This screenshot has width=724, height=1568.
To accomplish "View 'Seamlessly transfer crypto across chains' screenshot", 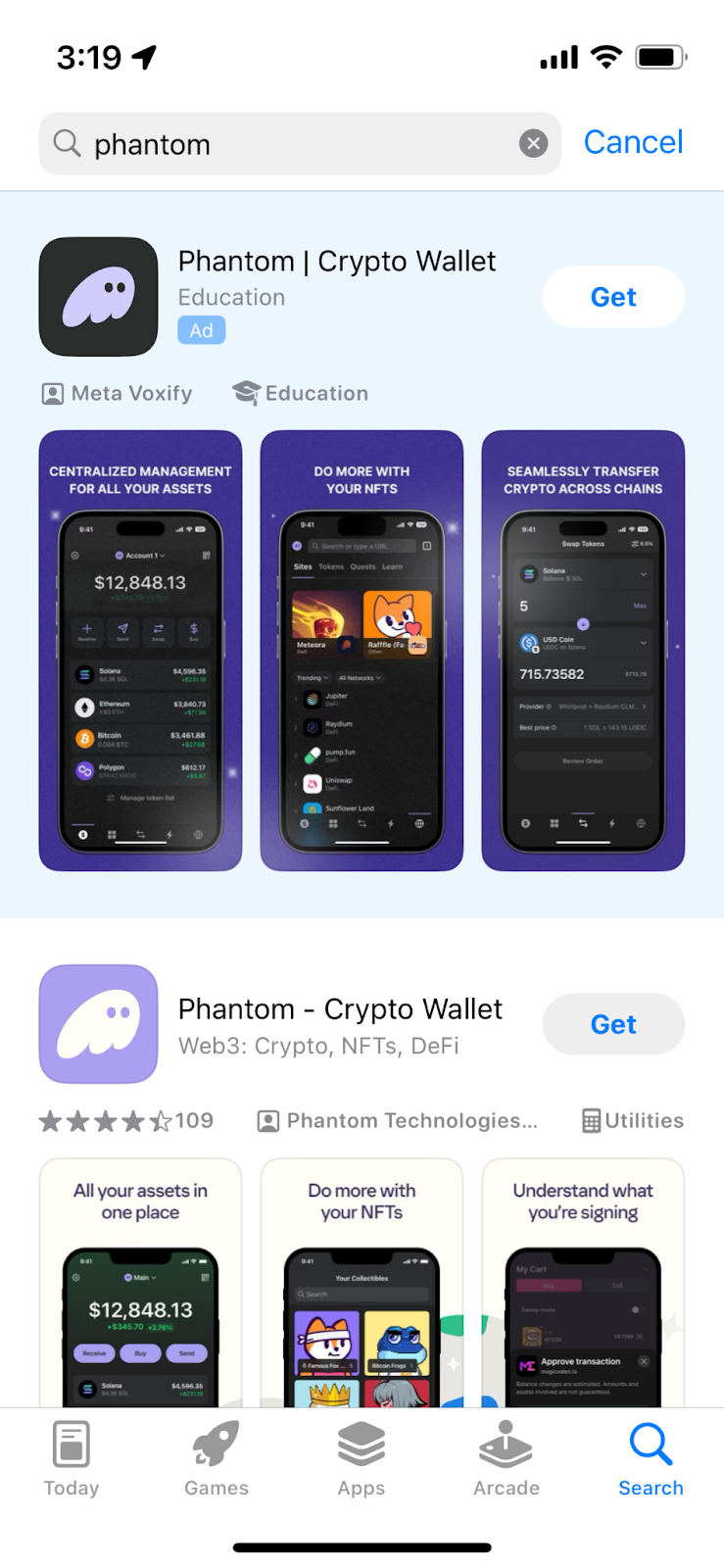I will point(583,650).
